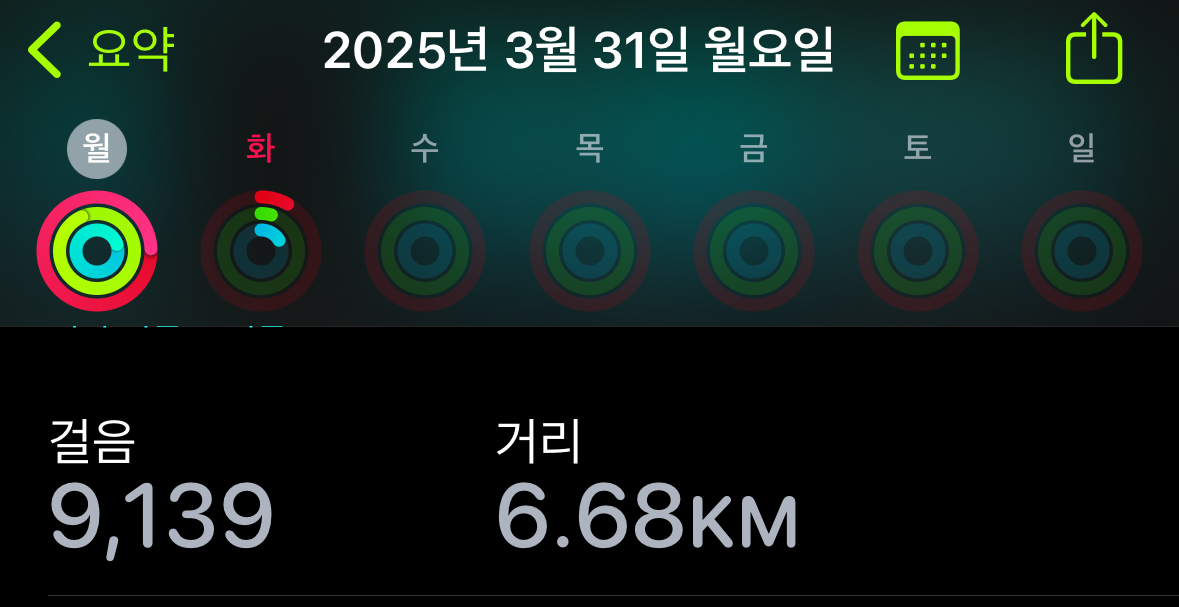Select 목 (Thursday) activity rings
The height and width of the screenshot is (607, 1179).
[x=590, y=250]
